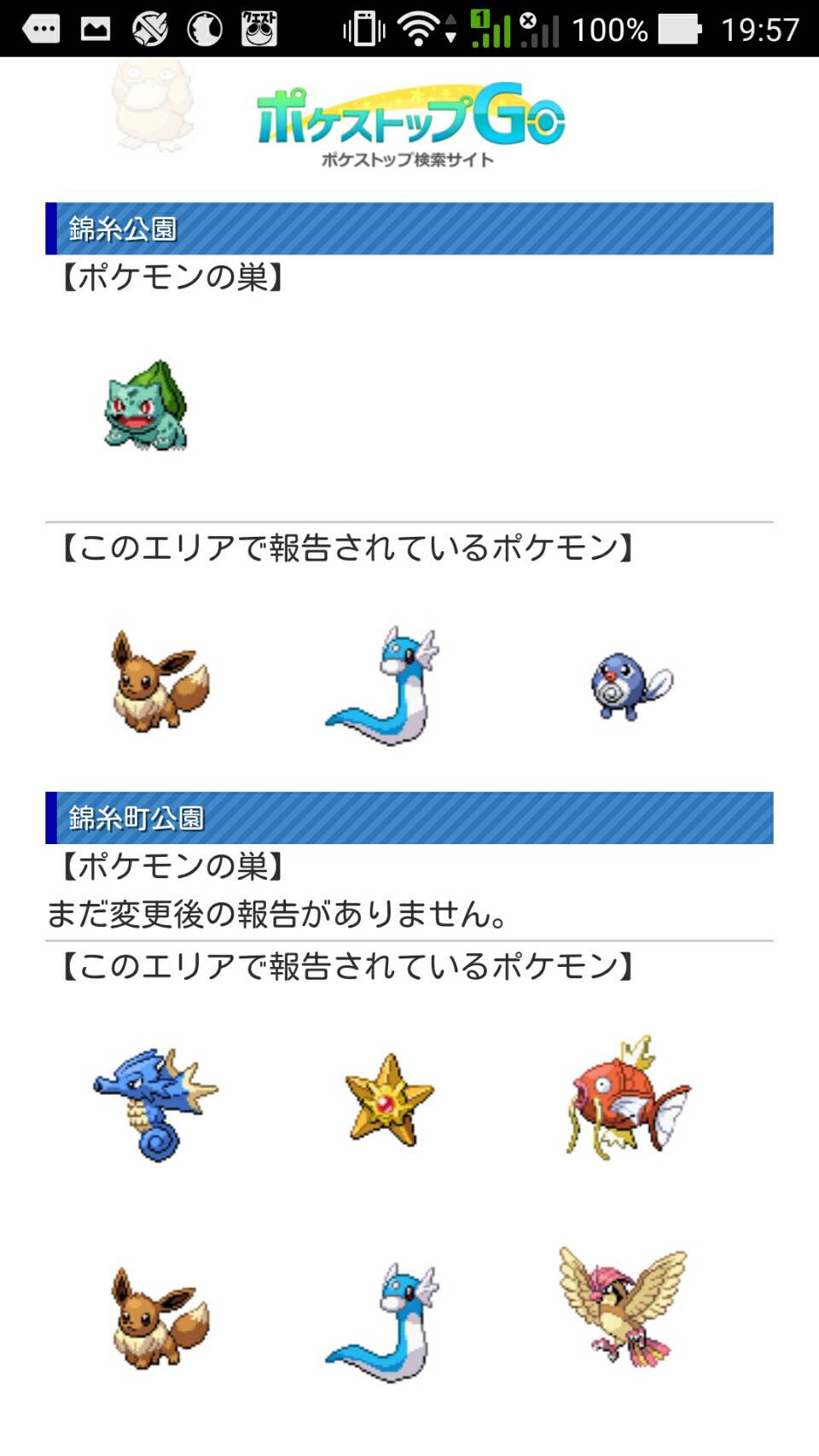This screenshot has width=819, height=1456.
Task: Select the Magikarp sprite in 錦糸町公園
Action: 628,1098
